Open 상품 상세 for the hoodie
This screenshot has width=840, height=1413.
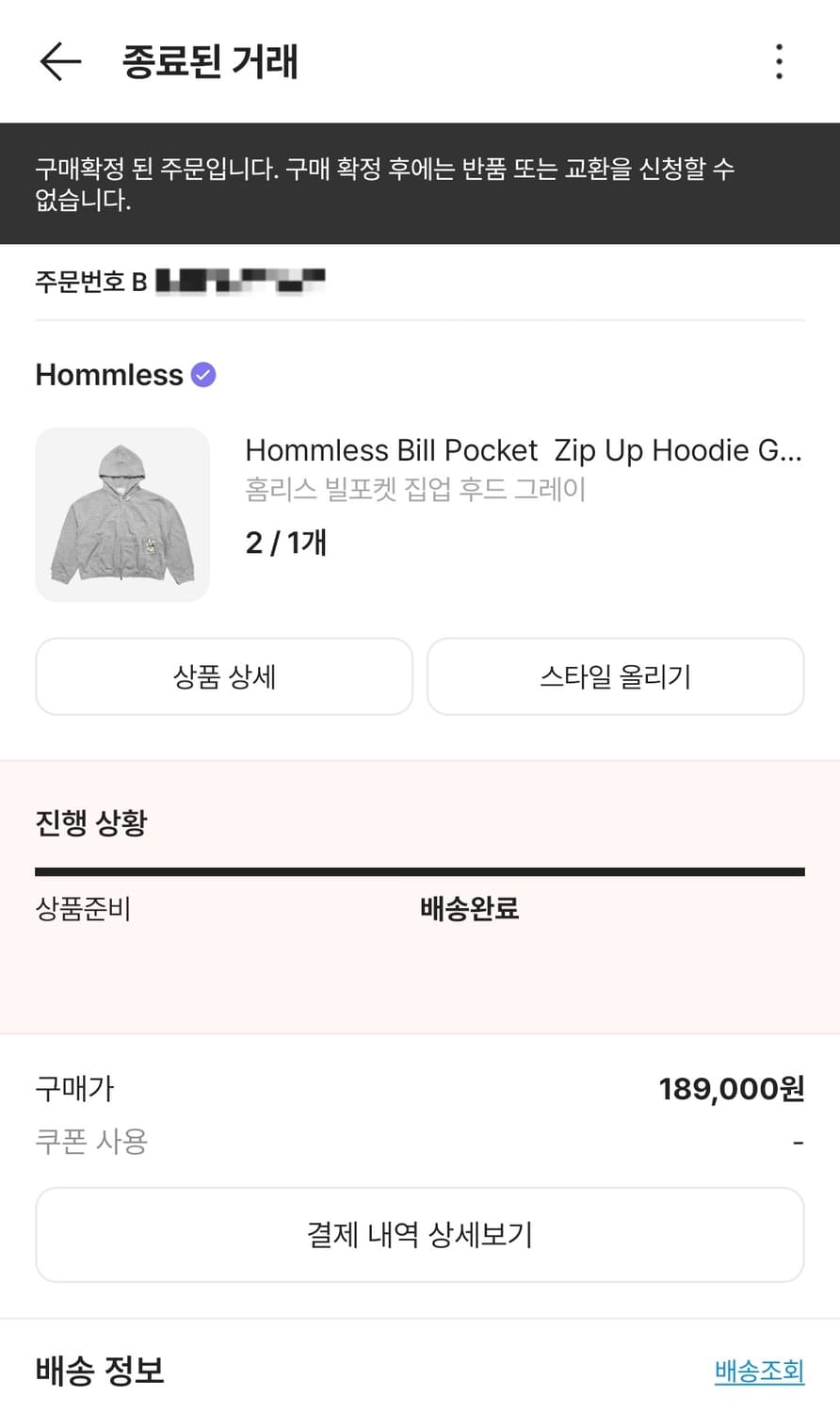click(x=223, y=676)
